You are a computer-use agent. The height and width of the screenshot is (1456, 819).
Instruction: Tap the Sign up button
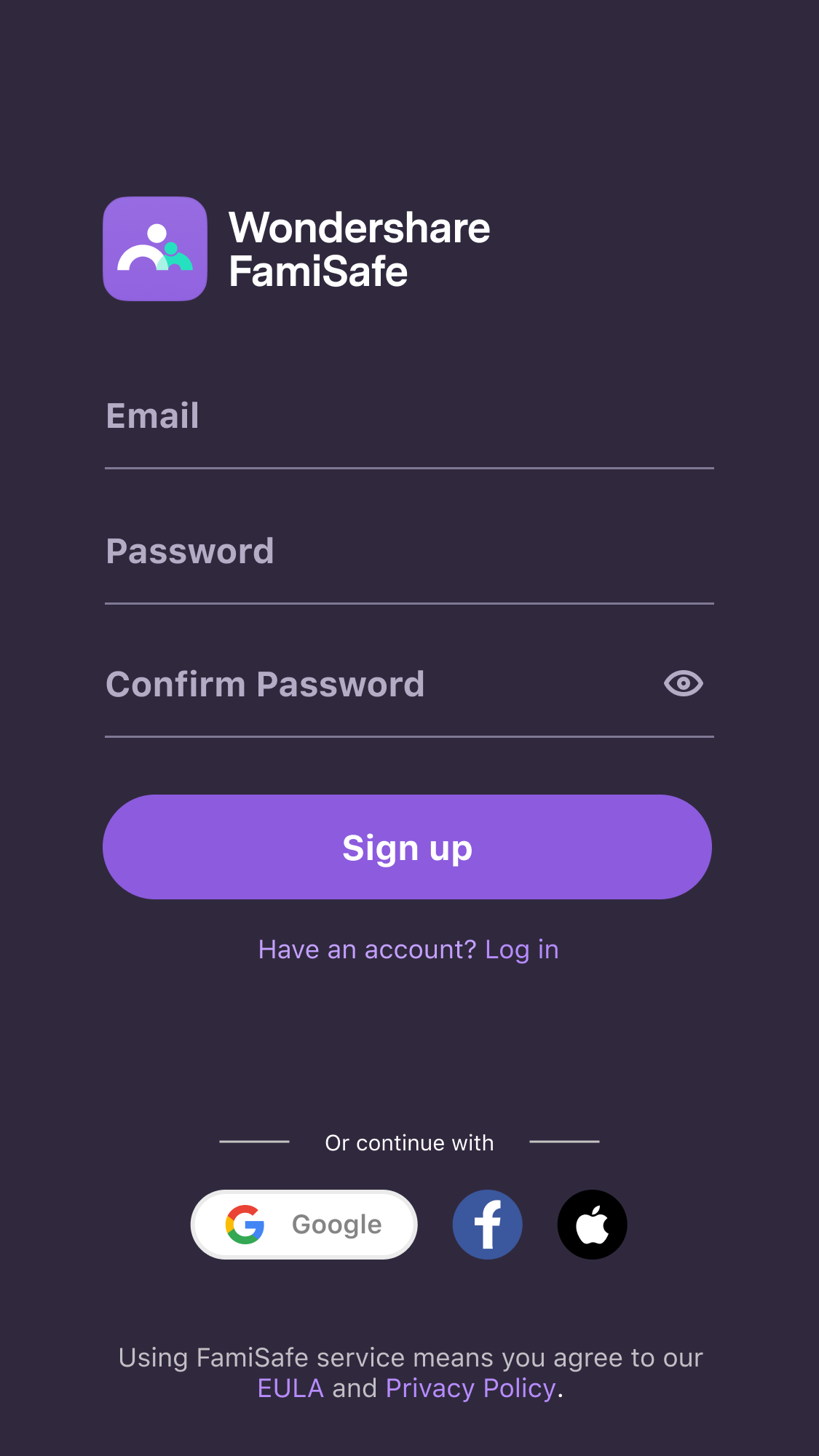pyautogui.click(x=407, y=848)
